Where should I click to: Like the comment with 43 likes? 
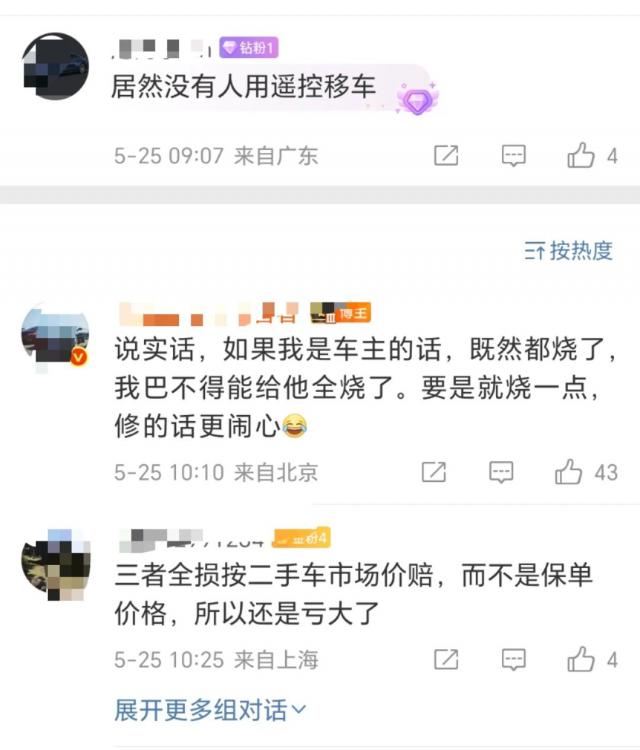click(x=569, y=472)
